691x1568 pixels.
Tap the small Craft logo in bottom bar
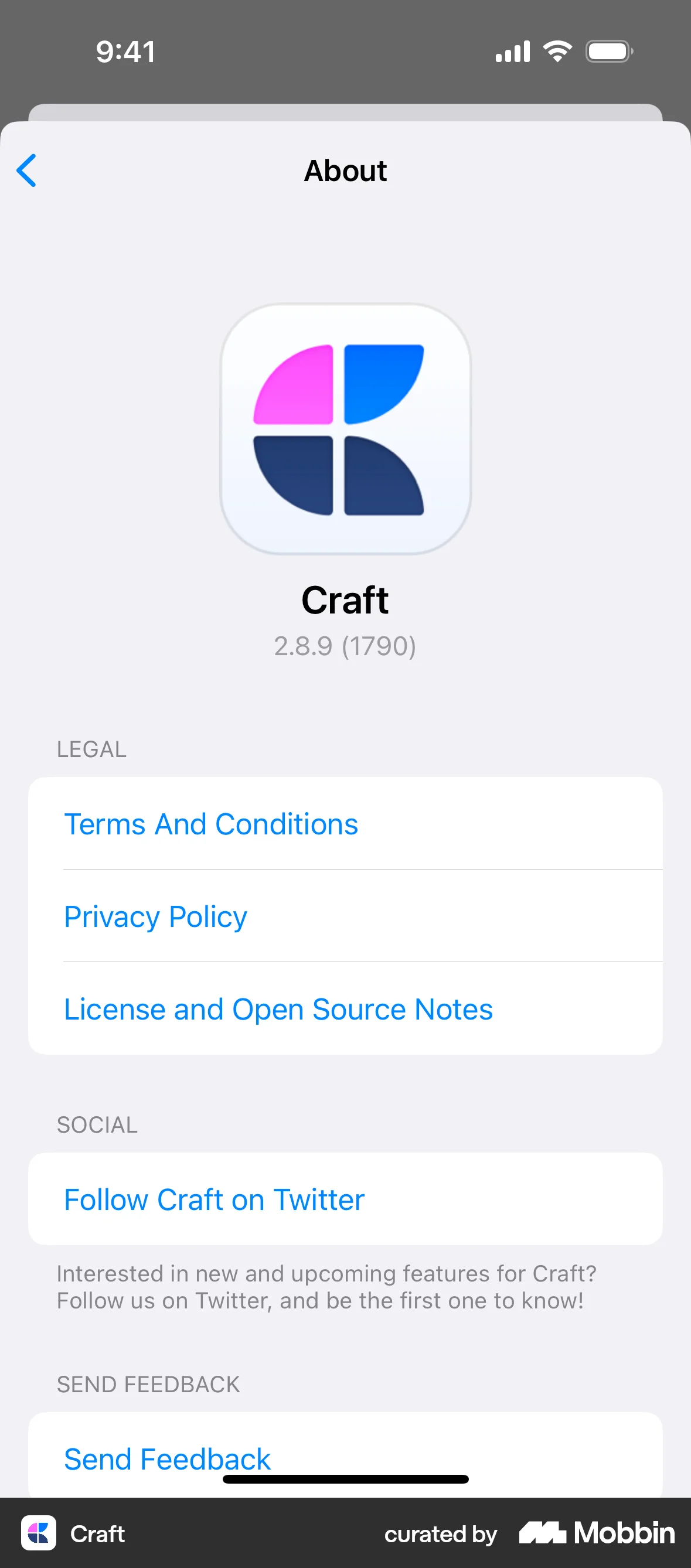click(x=39, y=1534)
